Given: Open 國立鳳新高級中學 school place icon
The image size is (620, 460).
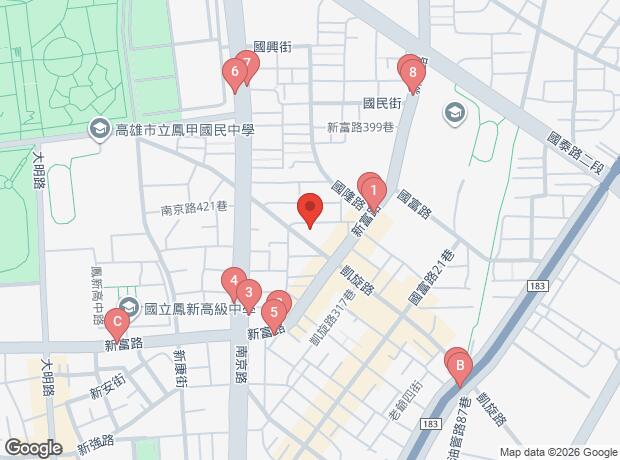Looking at the screenshot, I should click(x=128, y=308).
